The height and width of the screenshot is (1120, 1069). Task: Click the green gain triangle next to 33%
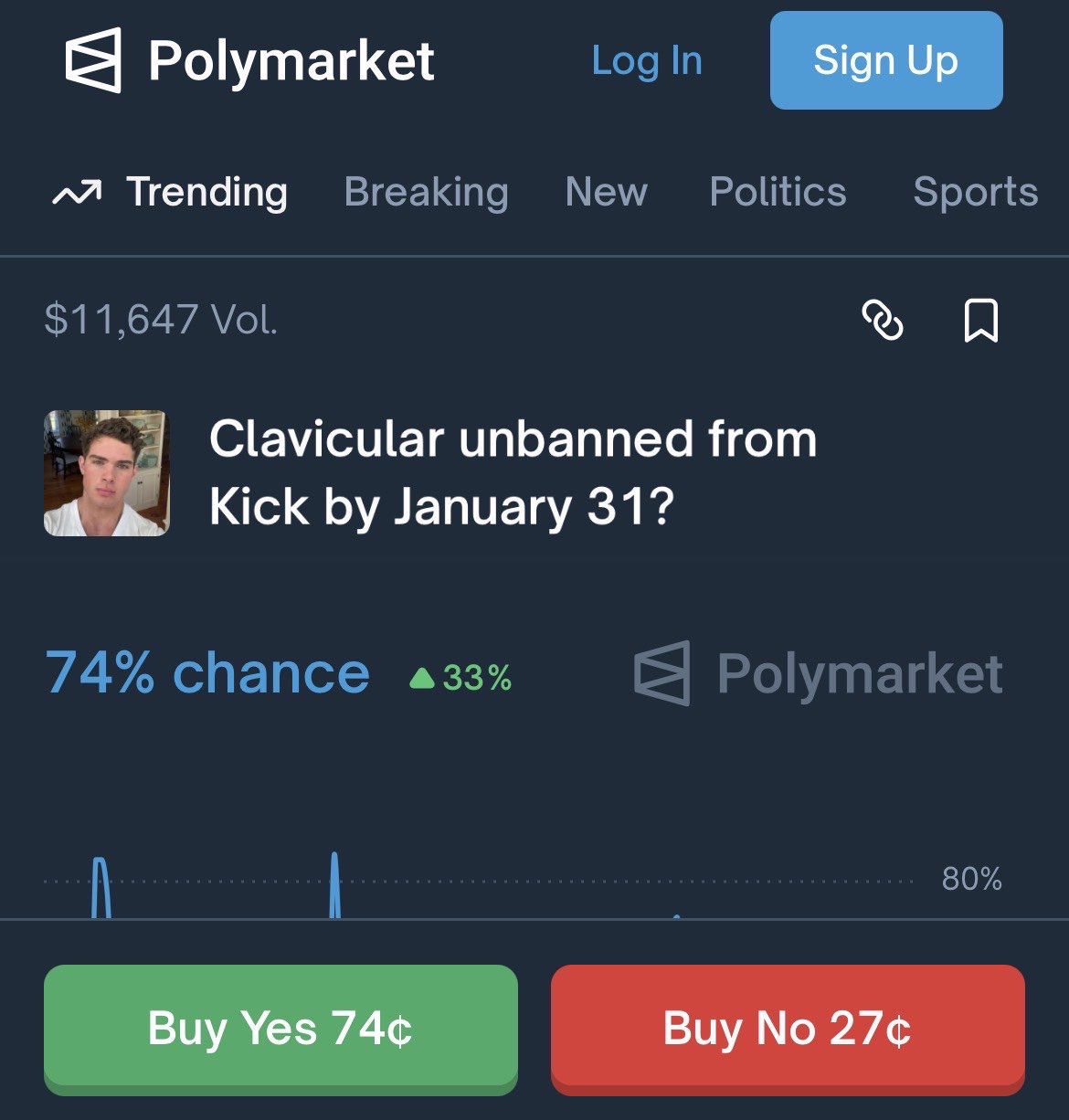[x=422, y=677]
